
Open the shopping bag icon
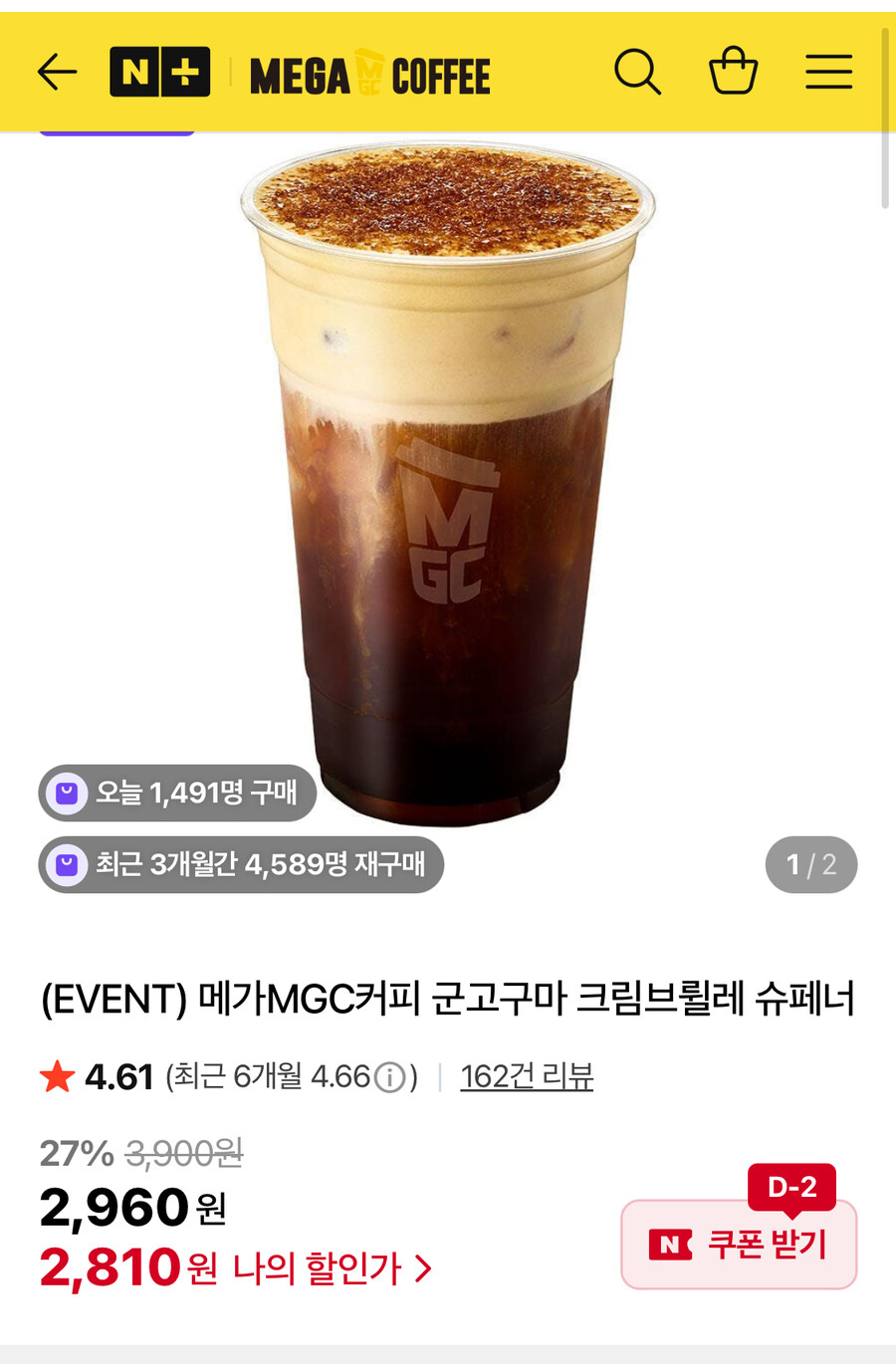pyautogui.click(x=734, y=71)
